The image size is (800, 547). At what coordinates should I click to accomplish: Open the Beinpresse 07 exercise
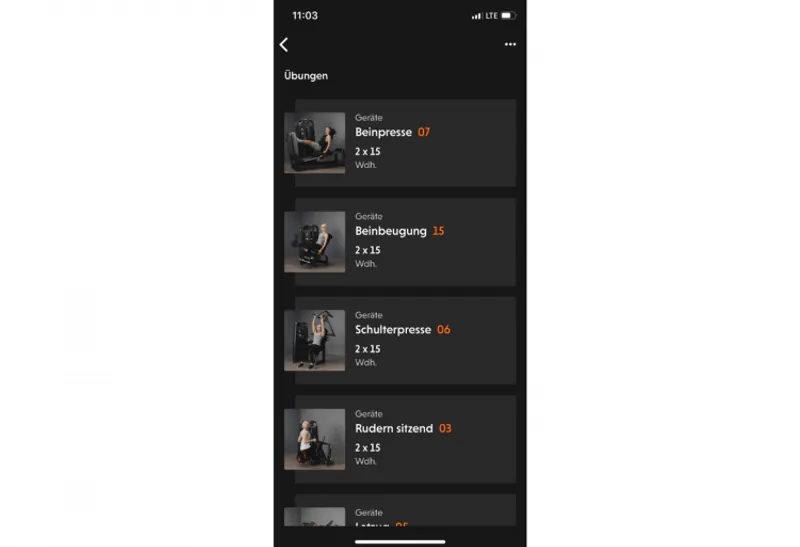click(x=400, y=143)
